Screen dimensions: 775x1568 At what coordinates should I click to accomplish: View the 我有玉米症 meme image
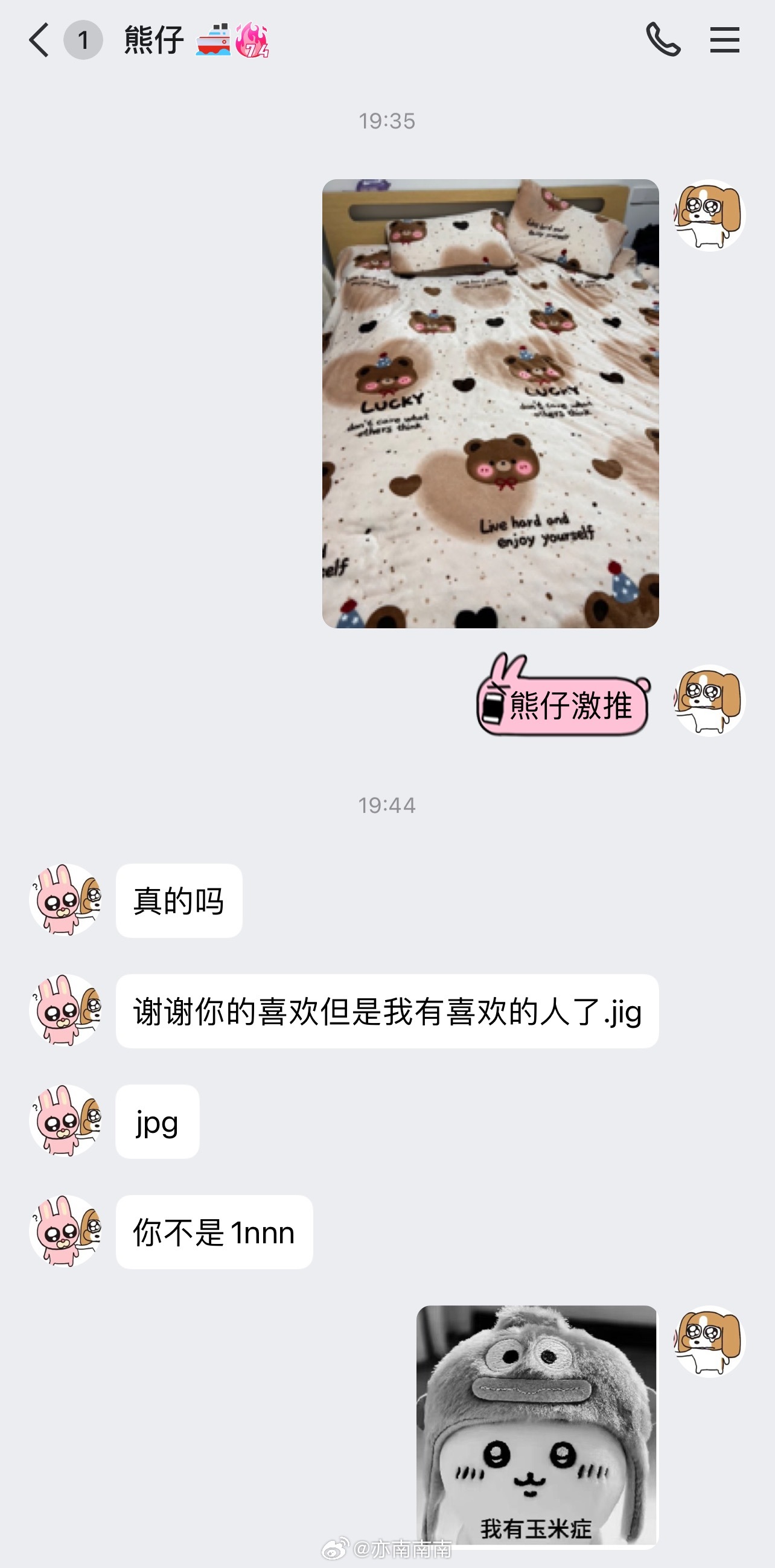coord(537,1426)
